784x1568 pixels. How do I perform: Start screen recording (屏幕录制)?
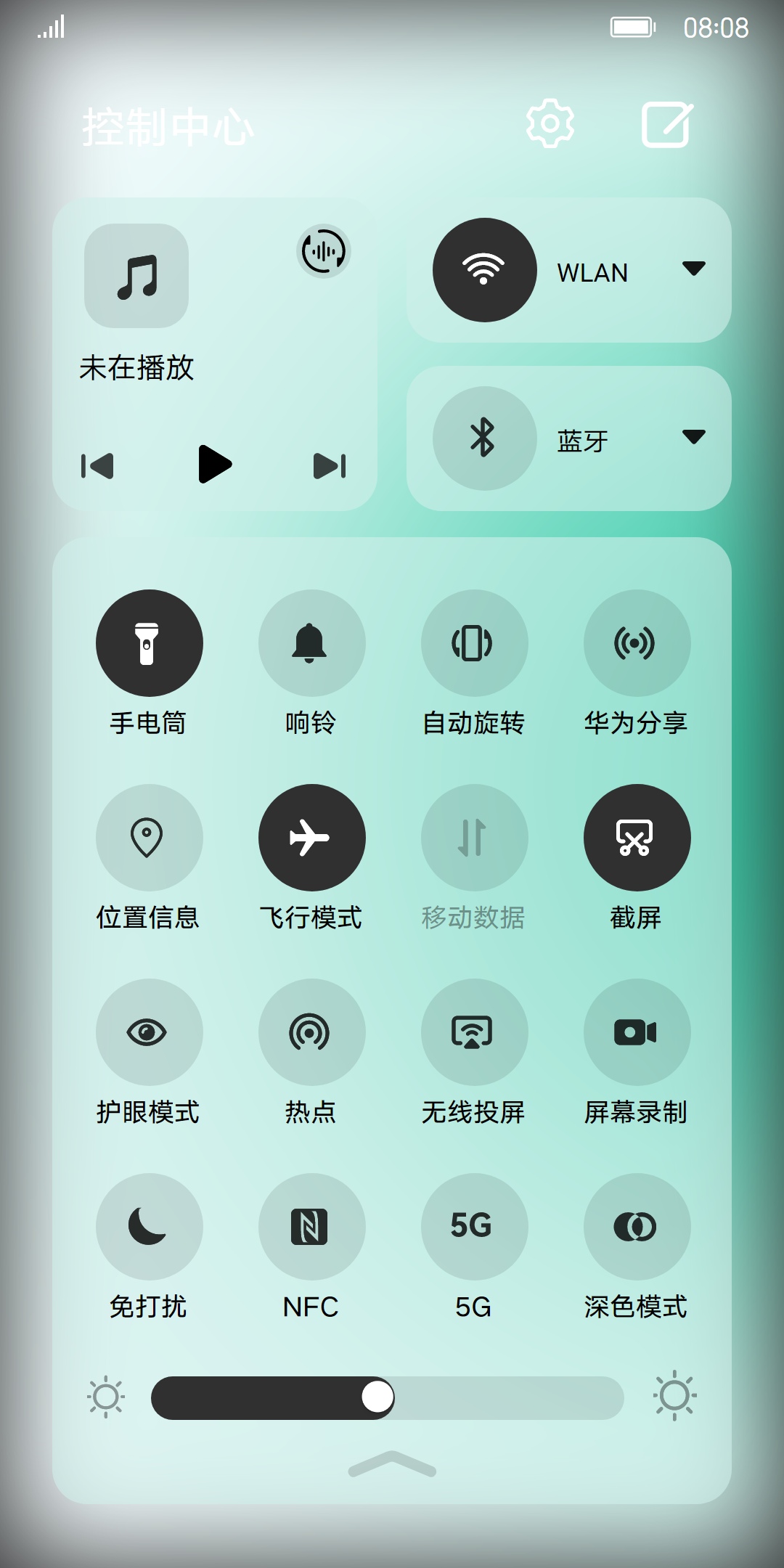coord(637,1032)
